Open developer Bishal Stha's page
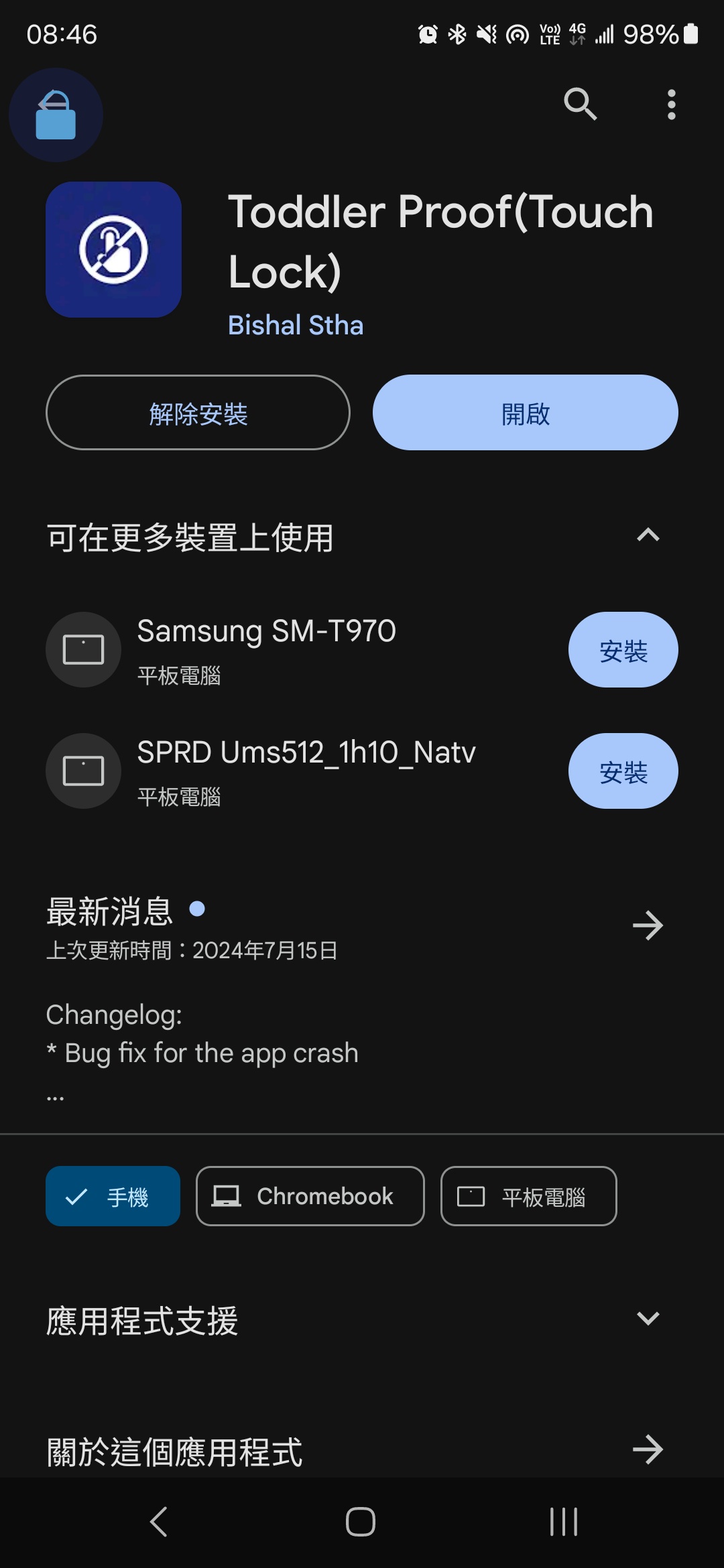 click(x=296, y=325)
